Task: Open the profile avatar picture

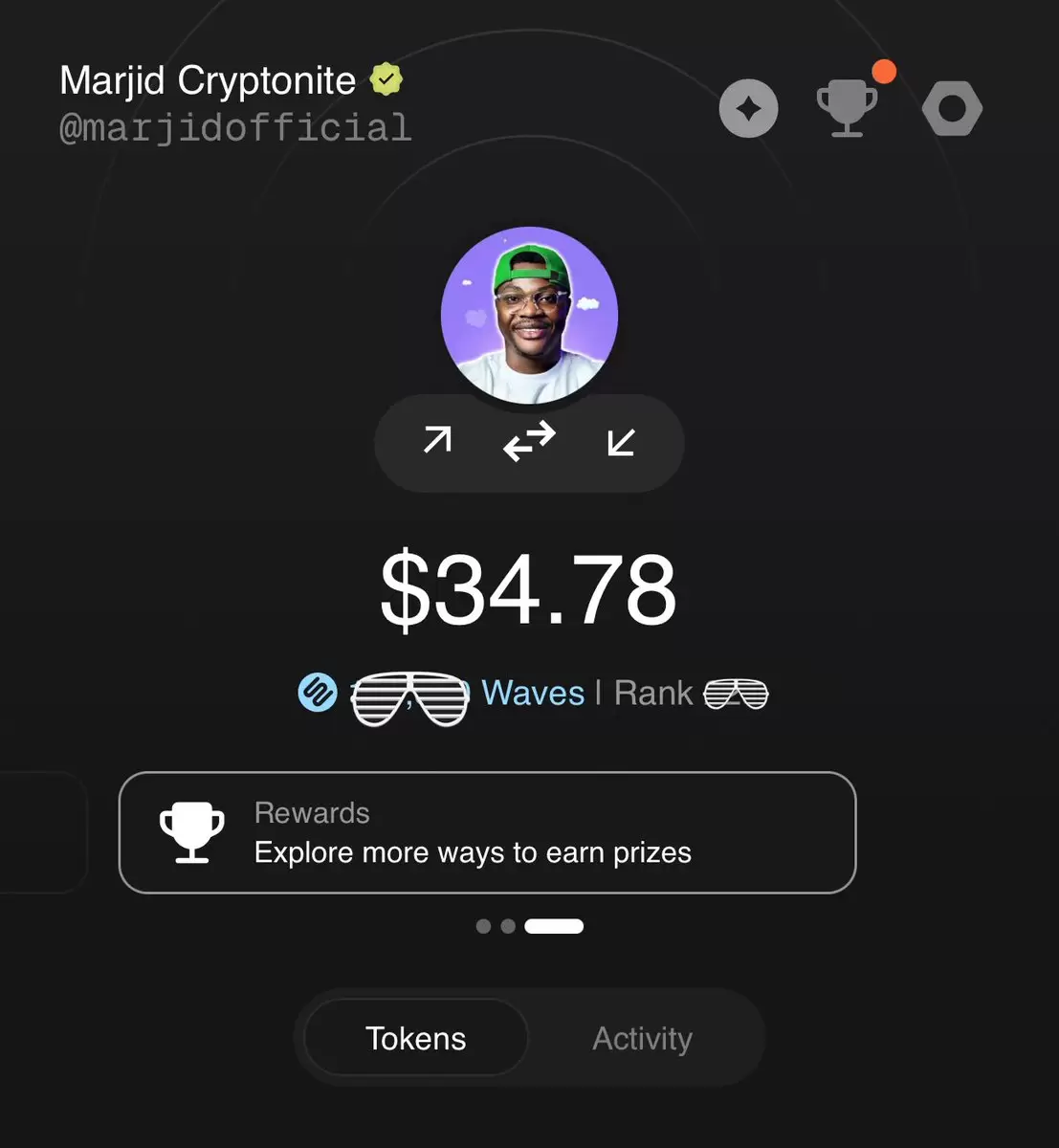Action: 529,316
